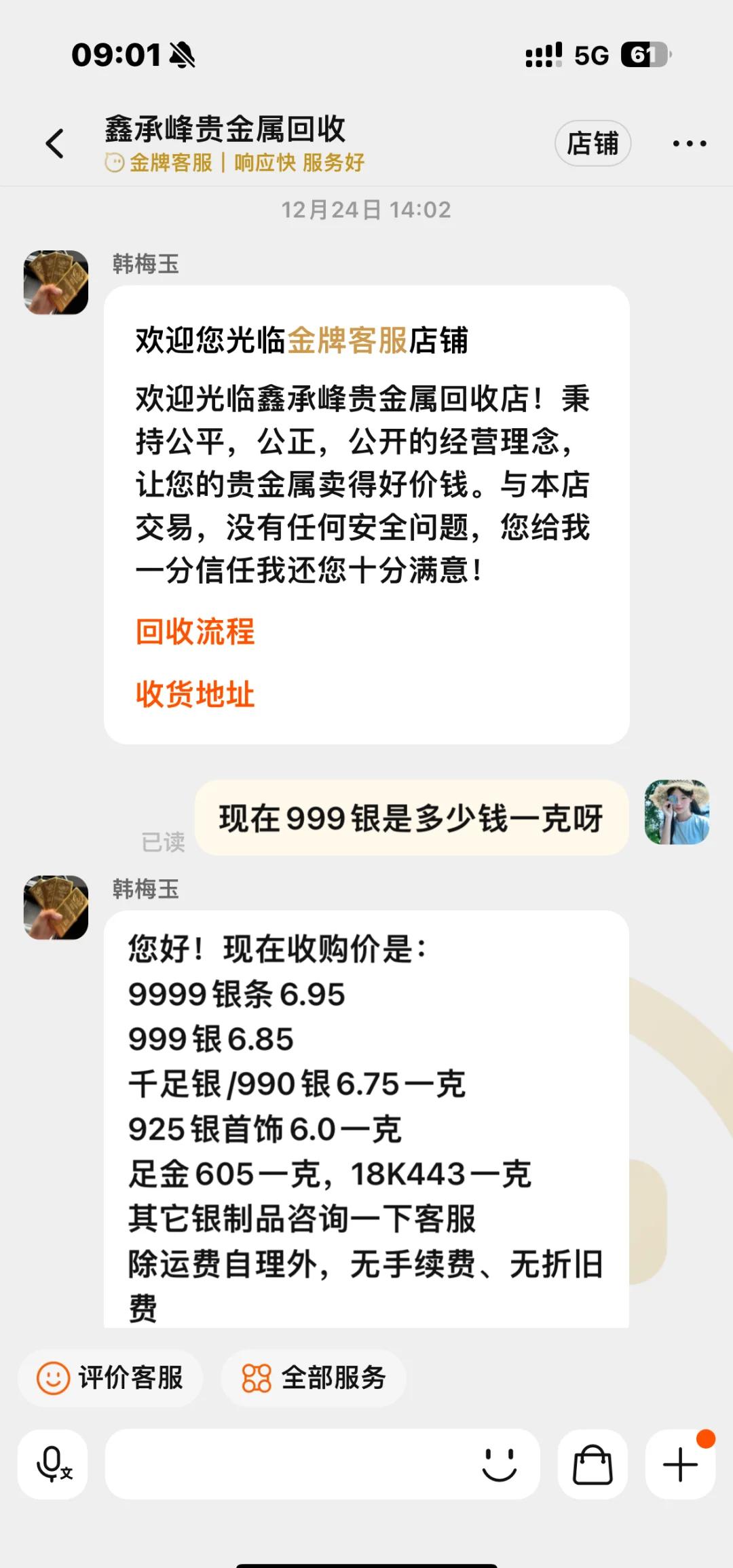Image resolution: width=733 pixels, height=1568 pixels.
Task: Open my own profile avatar
Action: coord(677,812)
